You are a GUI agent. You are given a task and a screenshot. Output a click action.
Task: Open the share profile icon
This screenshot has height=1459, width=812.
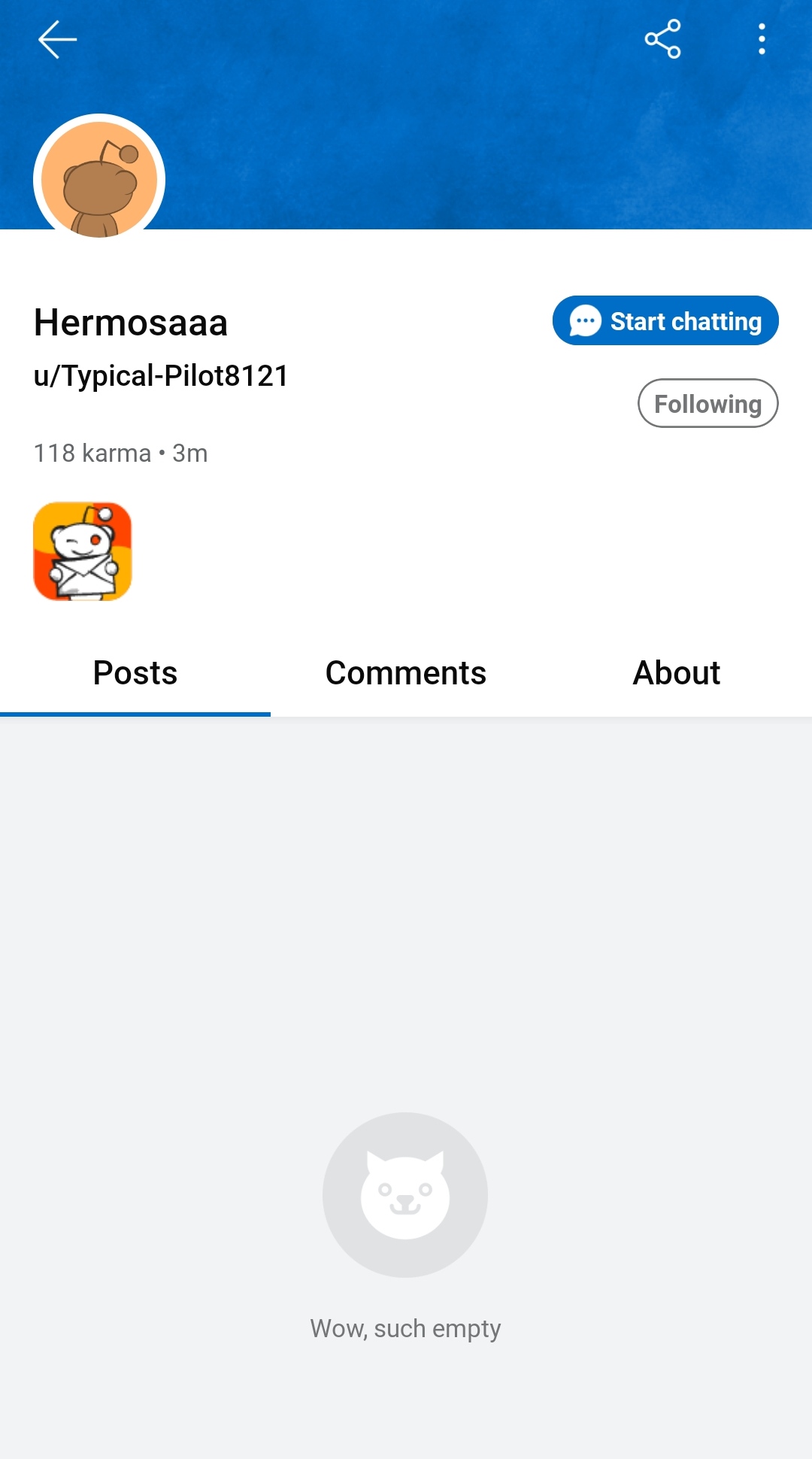click(x=662, y=39)
